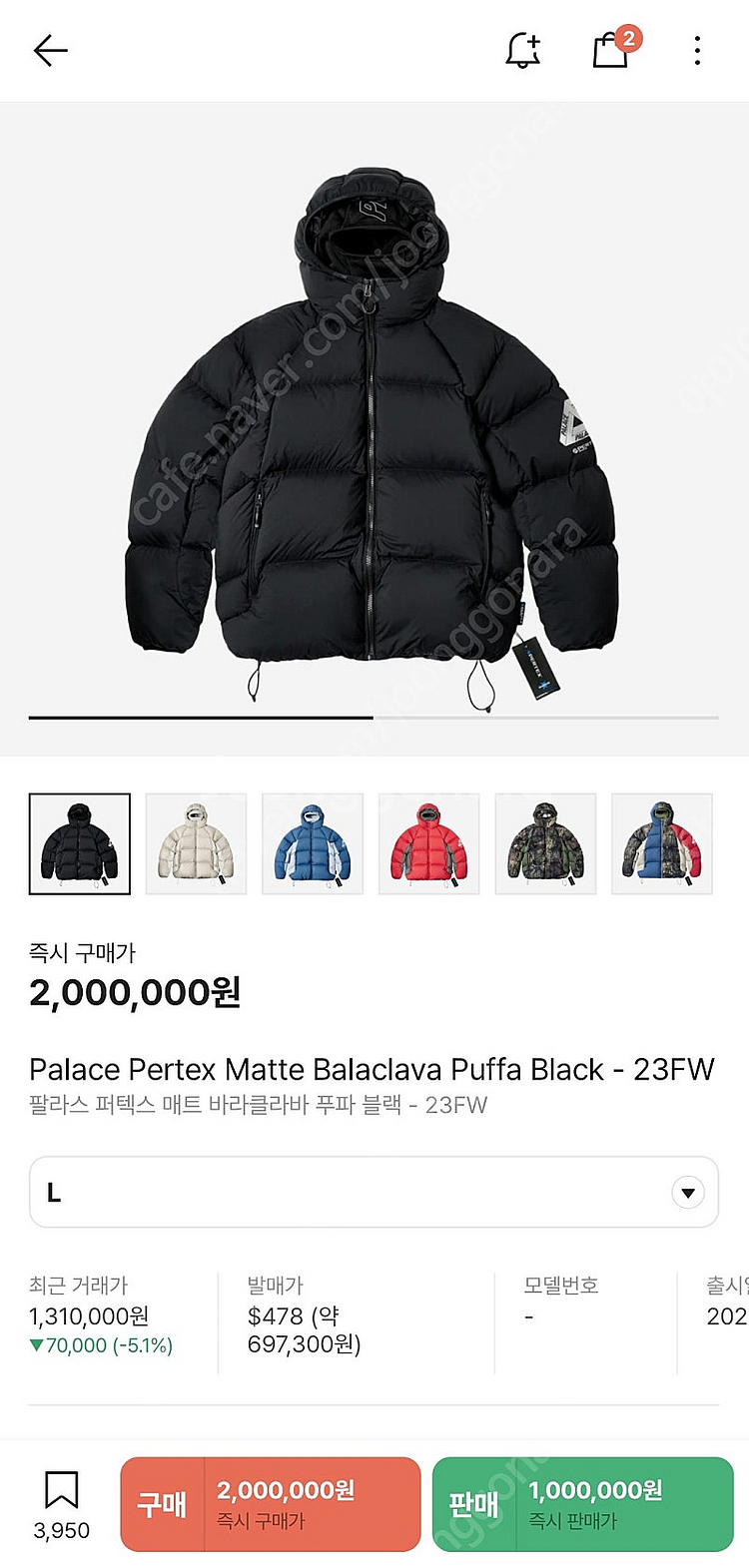This screenshot has height=1568, width=749.
Task: Select the blue and red multicolor puffa thumbnail
Action: point(661,843)
